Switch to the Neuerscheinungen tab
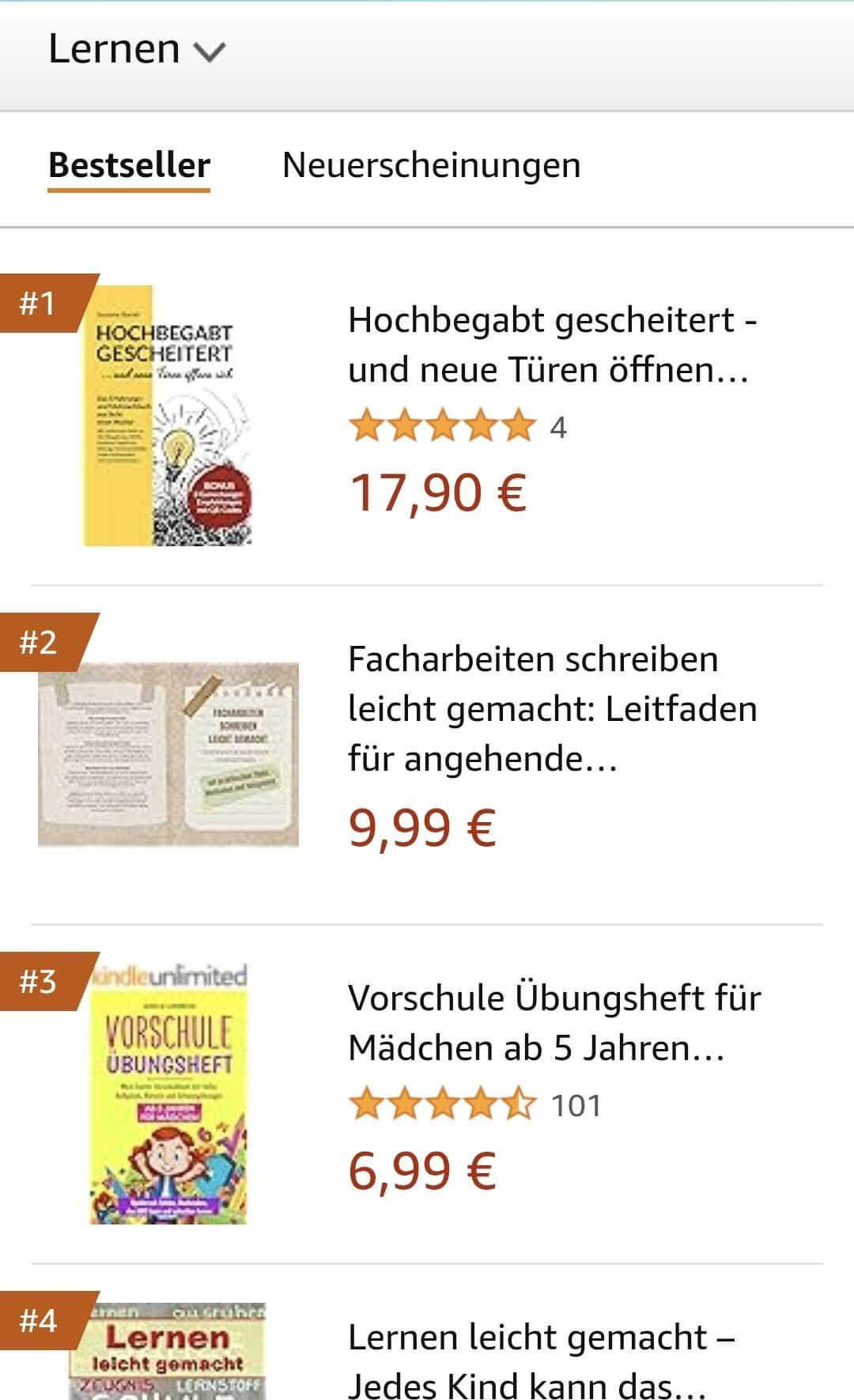854x1400 pixels. (431, 165)
